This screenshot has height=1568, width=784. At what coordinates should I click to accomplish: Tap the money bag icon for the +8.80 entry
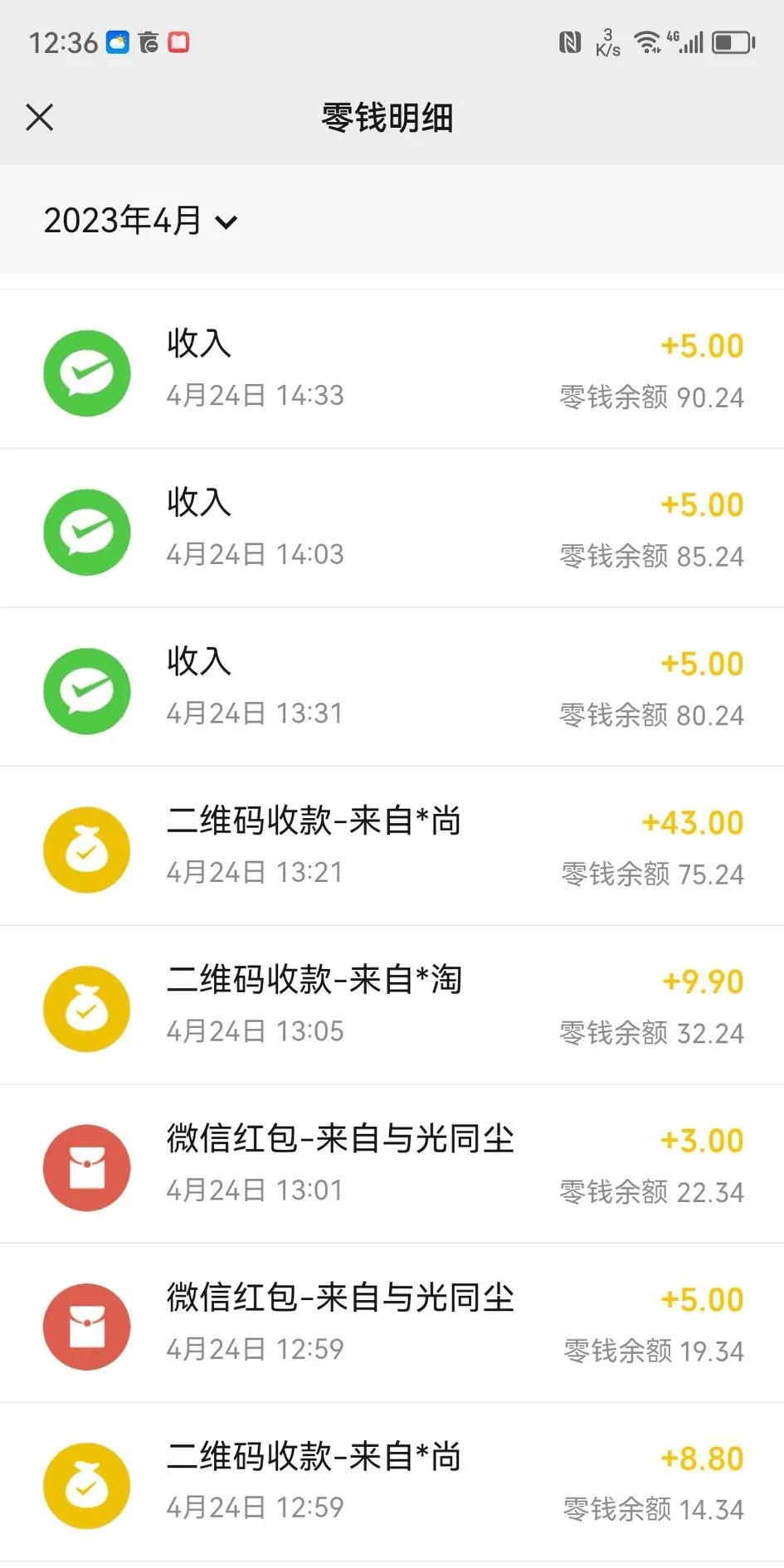click(x=86, y=1484)
